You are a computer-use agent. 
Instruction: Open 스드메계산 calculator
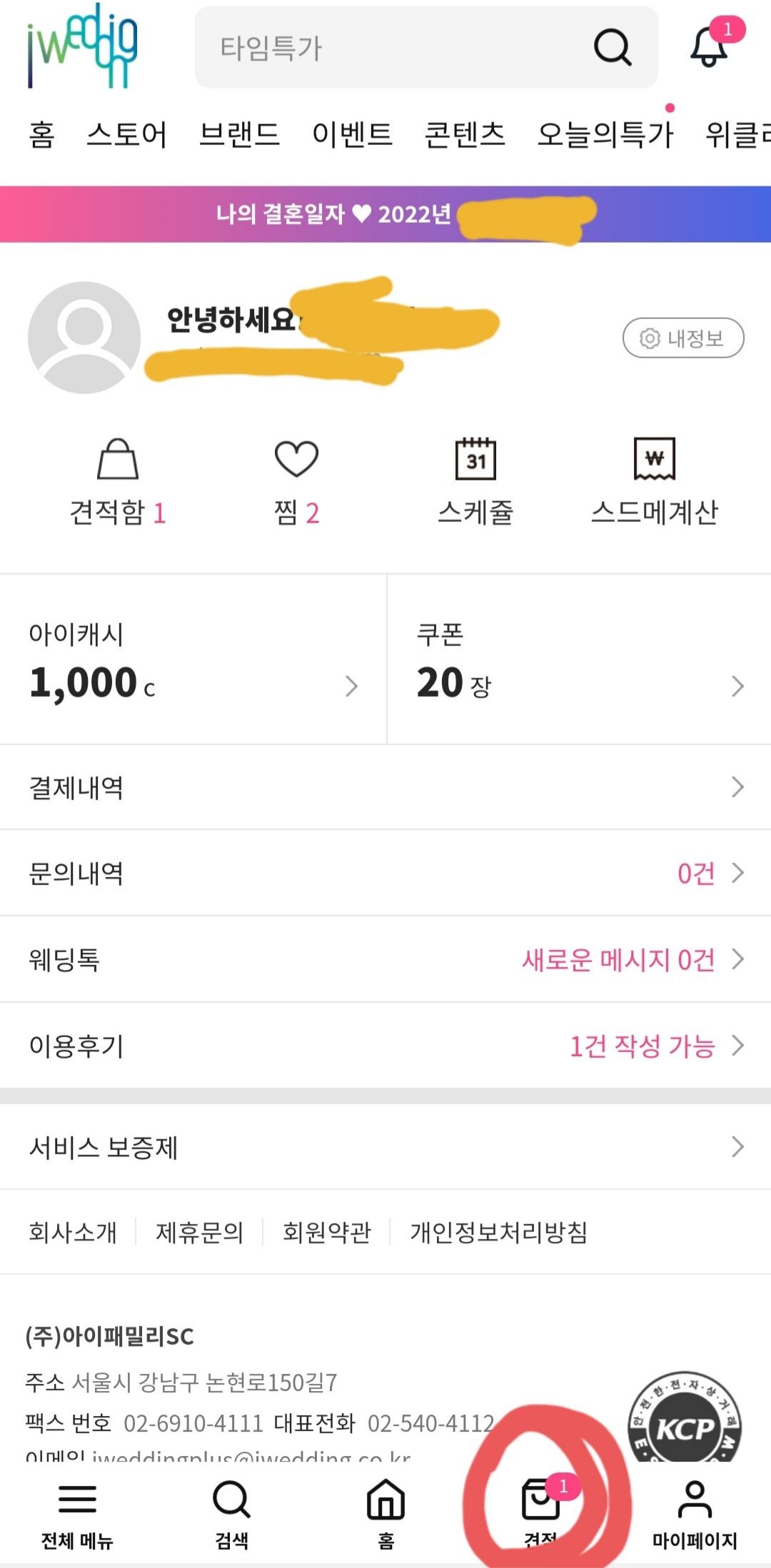(x=655, y=482)
